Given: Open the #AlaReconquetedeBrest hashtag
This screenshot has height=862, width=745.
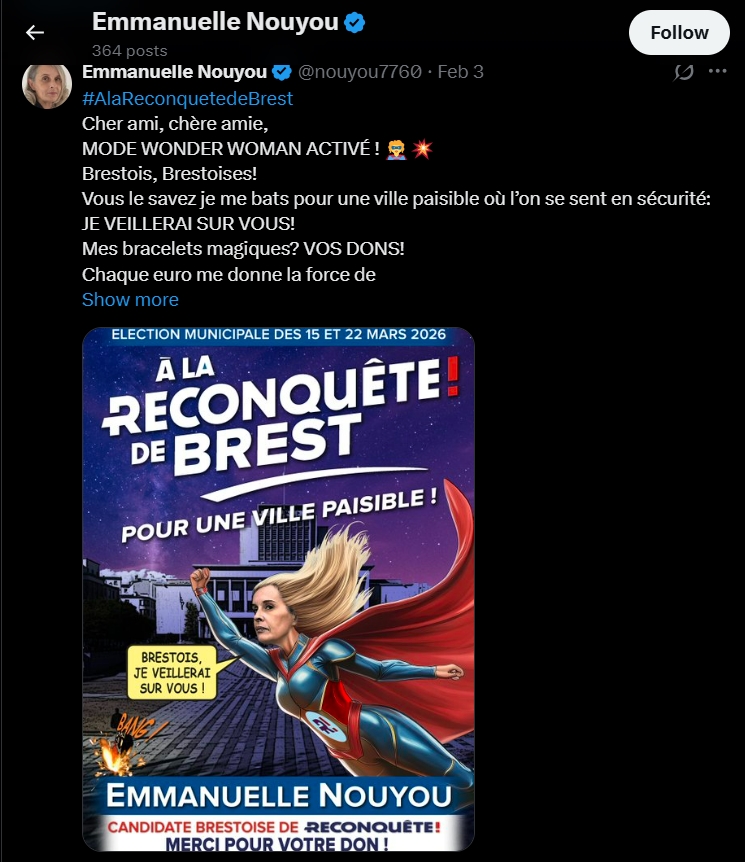Looking at the screenshot, I should (187, 99).
